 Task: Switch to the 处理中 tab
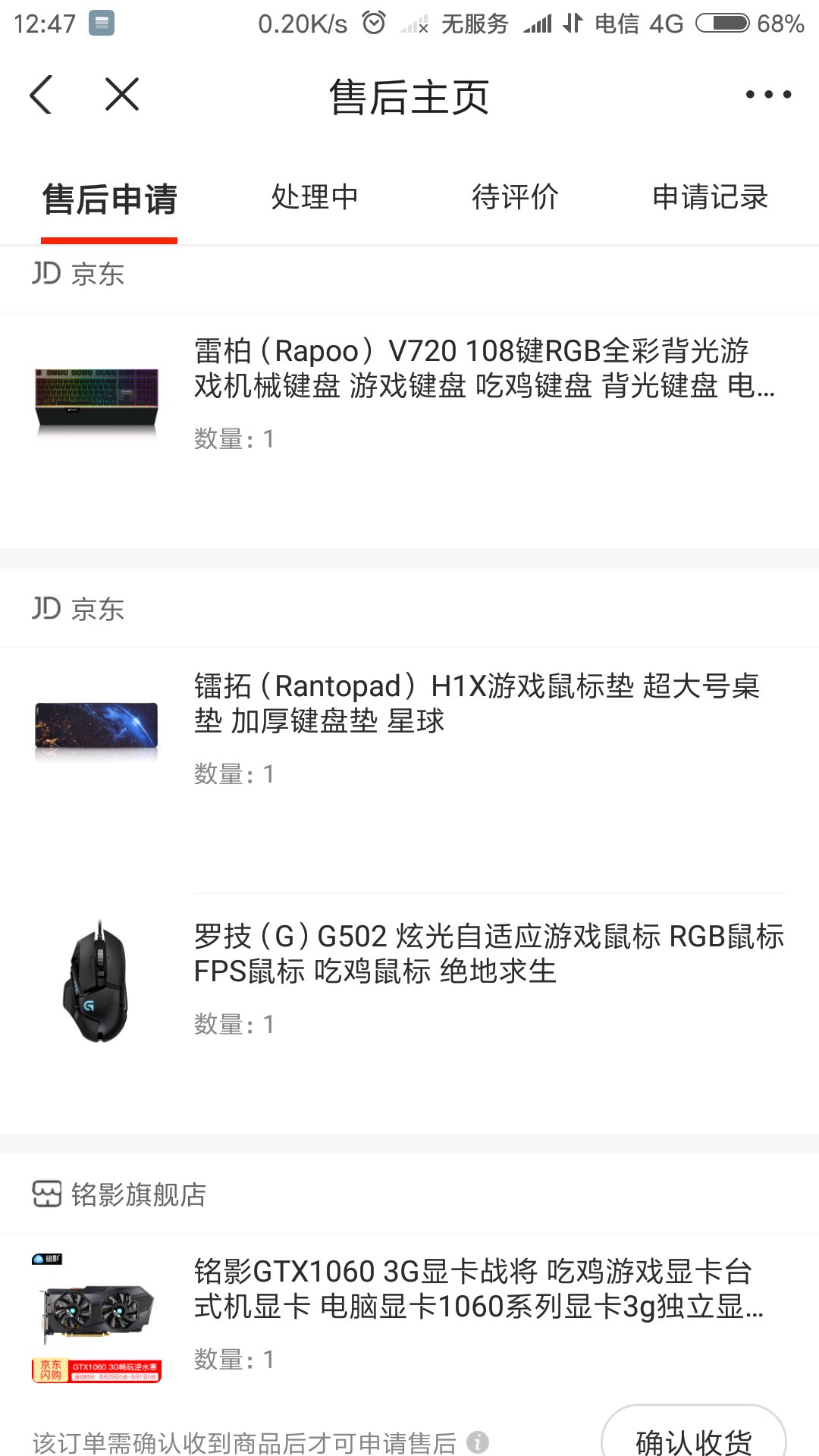point(315,197)
